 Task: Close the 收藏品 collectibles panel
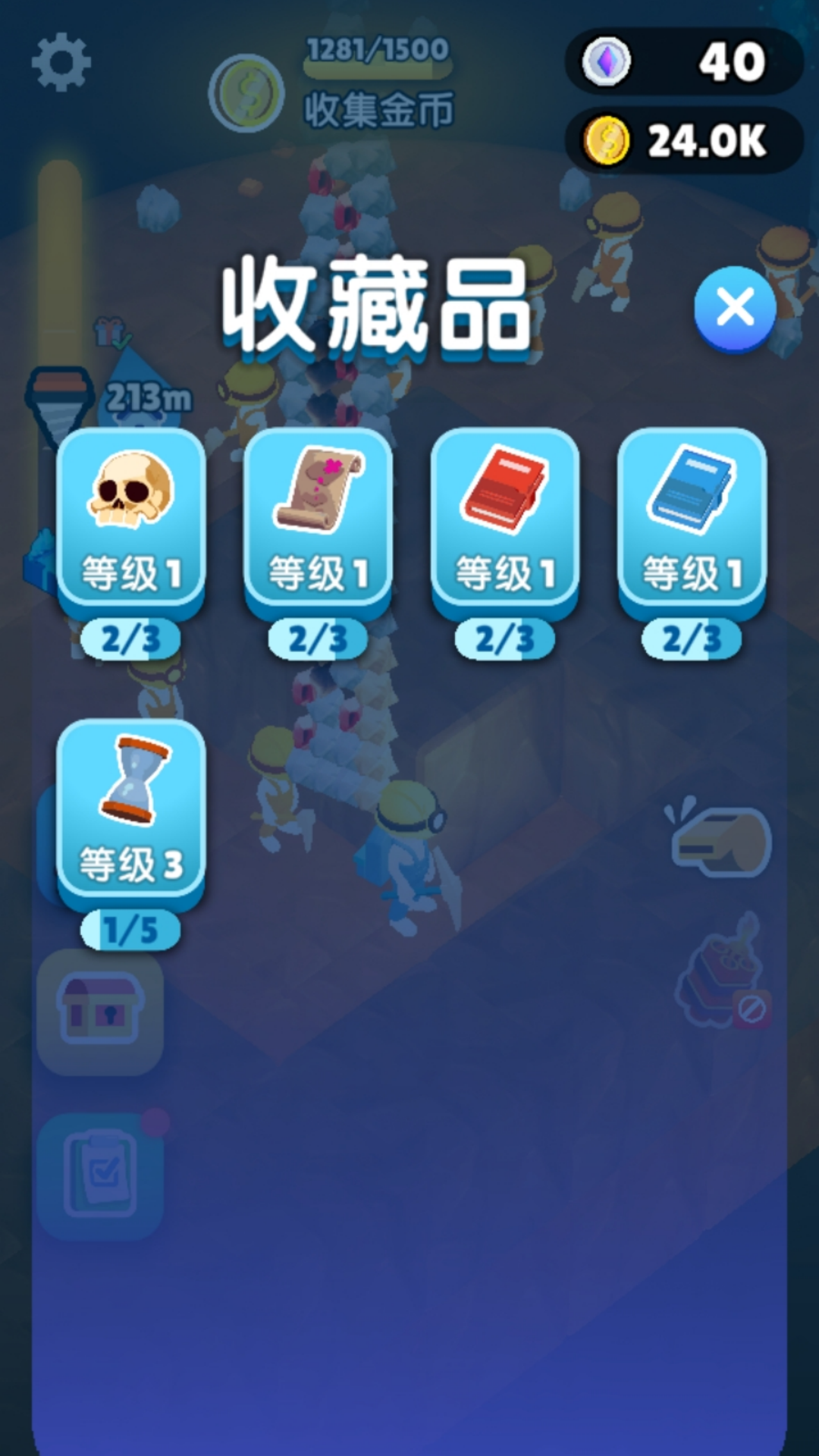pyautogui.click(x=734, y=309)
